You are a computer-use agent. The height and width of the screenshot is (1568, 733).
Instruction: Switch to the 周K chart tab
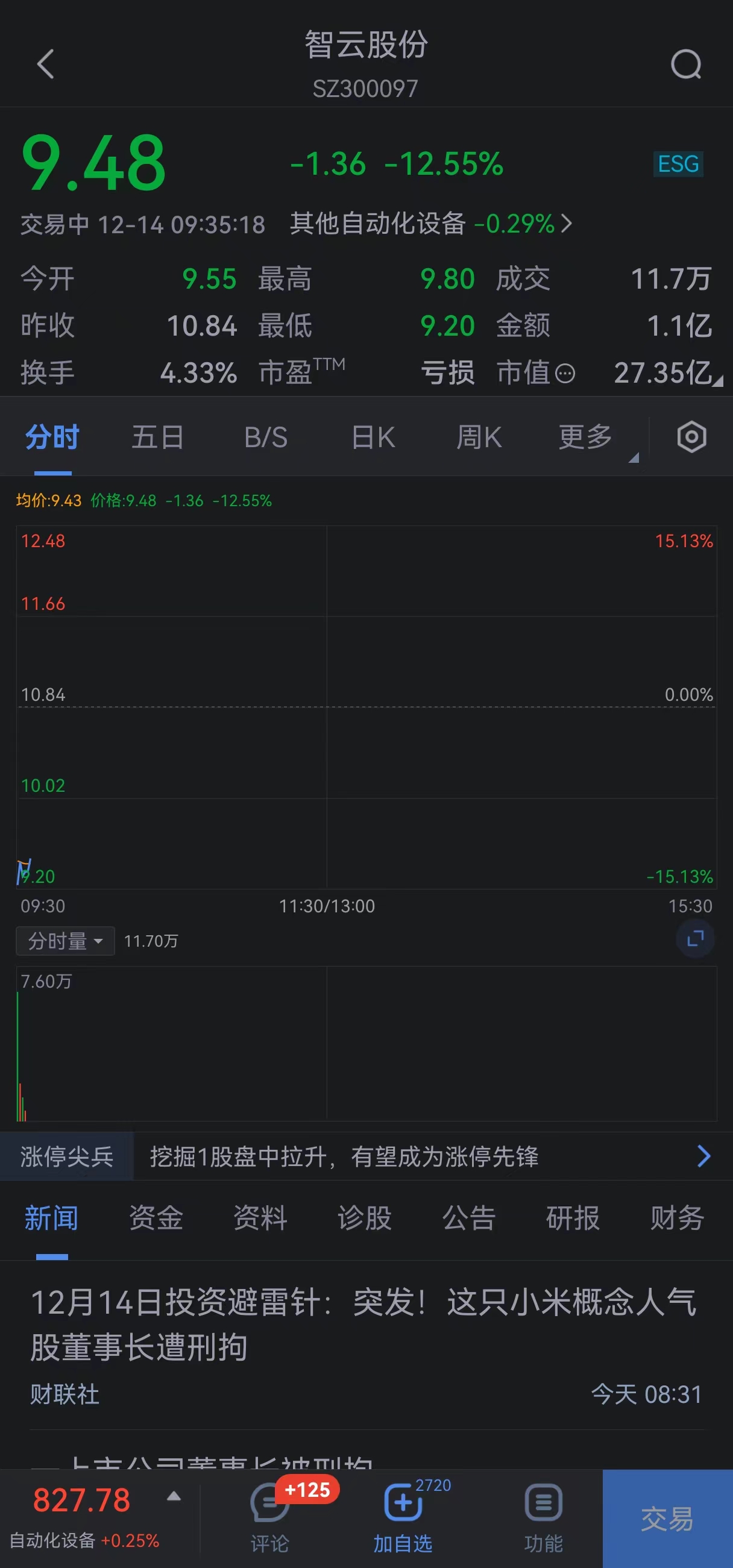point(479,437)
